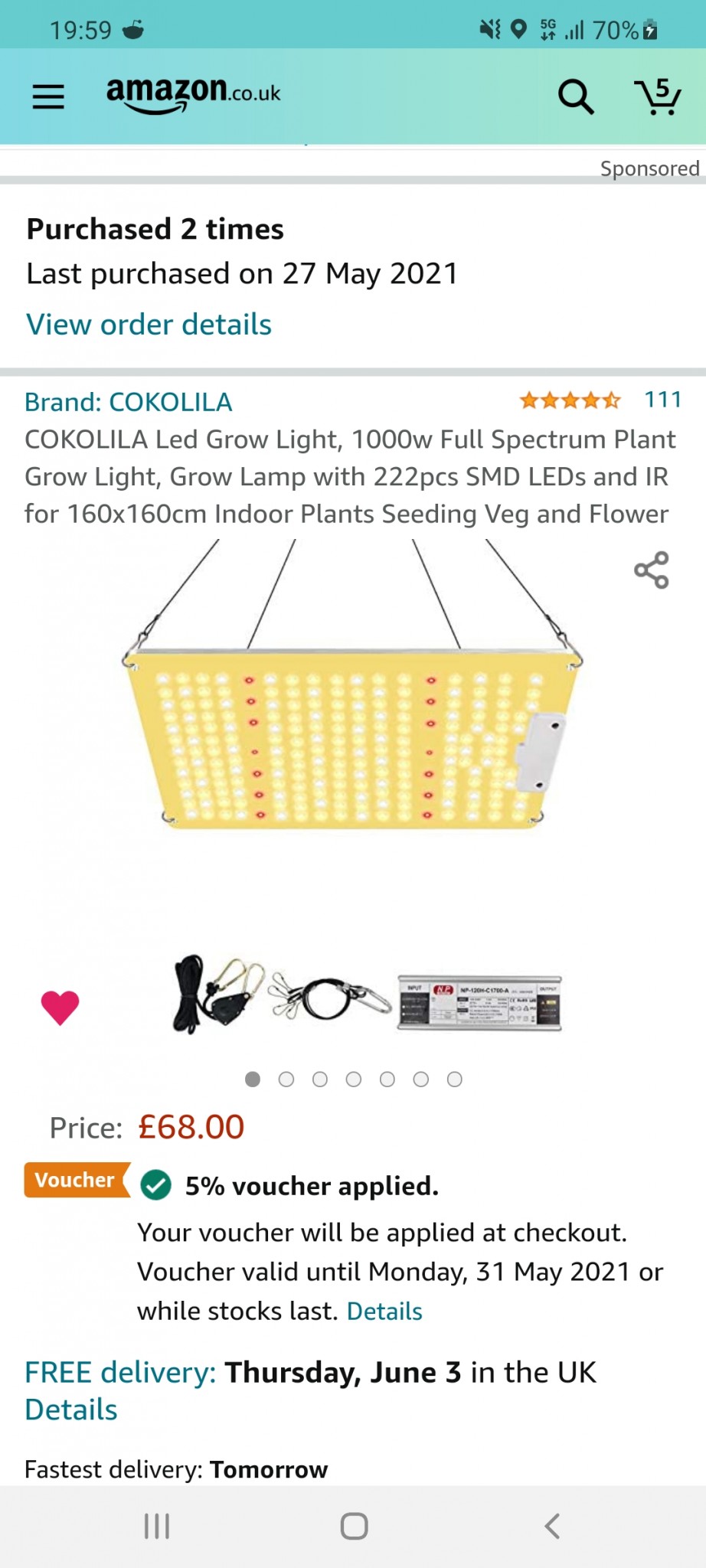Open voucher Details link
Viewport: 706px width, 1568px height.
(384, 1312)
